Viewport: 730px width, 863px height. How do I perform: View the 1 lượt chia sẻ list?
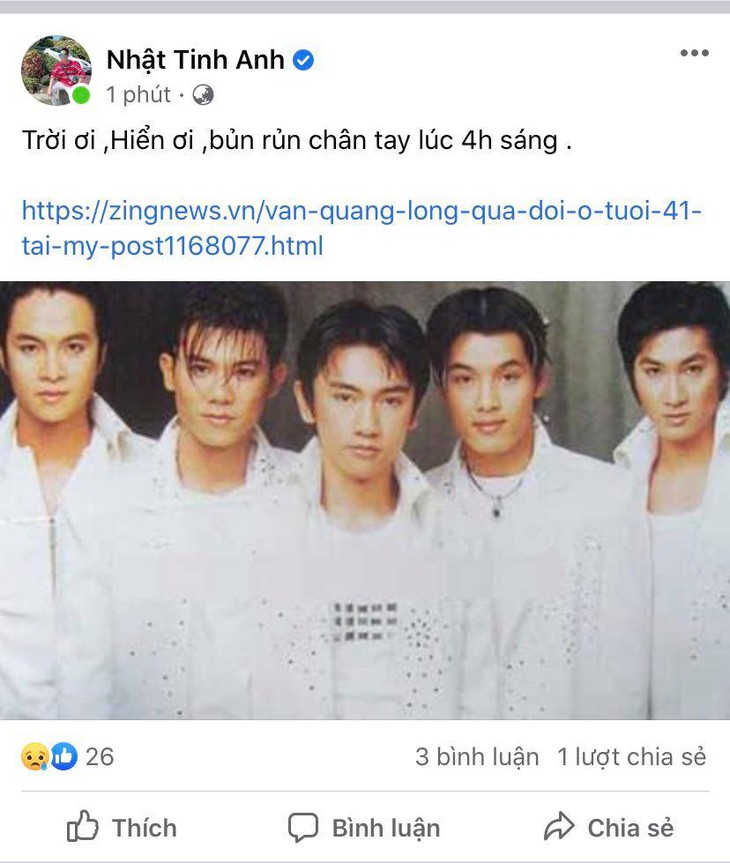tap(632, 757)
